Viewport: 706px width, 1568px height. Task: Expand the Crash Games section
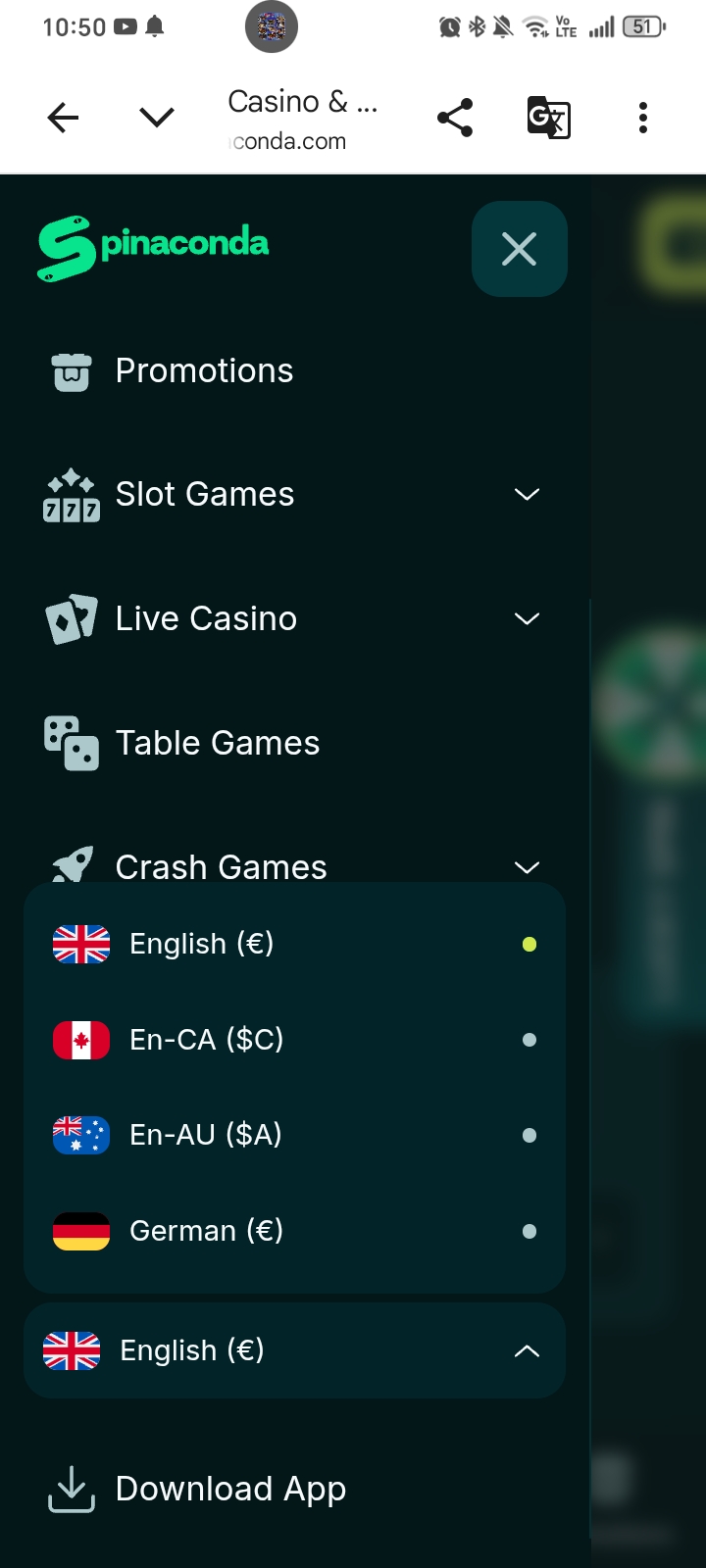(x=527, y=866)
